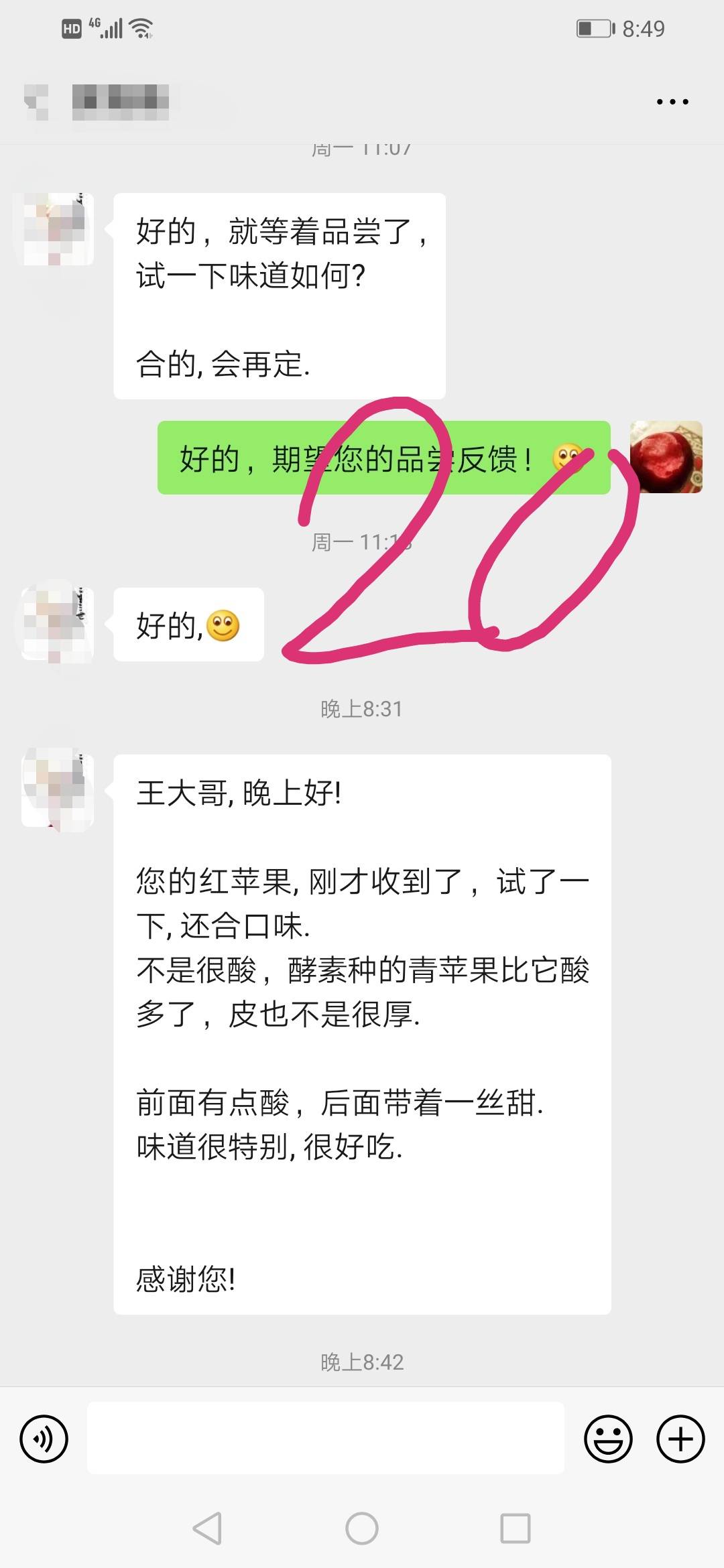Open the emoji sticker panel

[608, 1439]
